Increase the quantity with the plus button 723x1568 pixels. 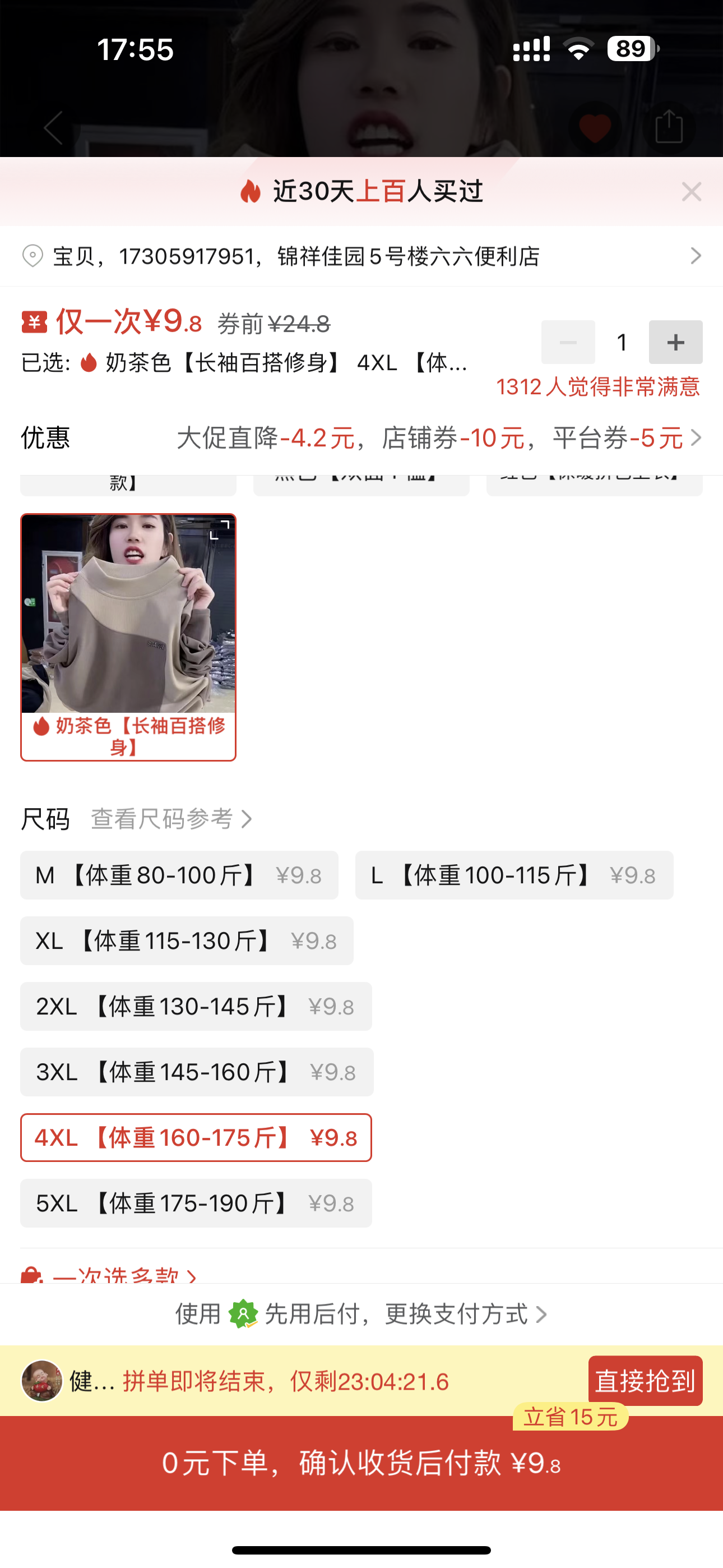[675, 342]
